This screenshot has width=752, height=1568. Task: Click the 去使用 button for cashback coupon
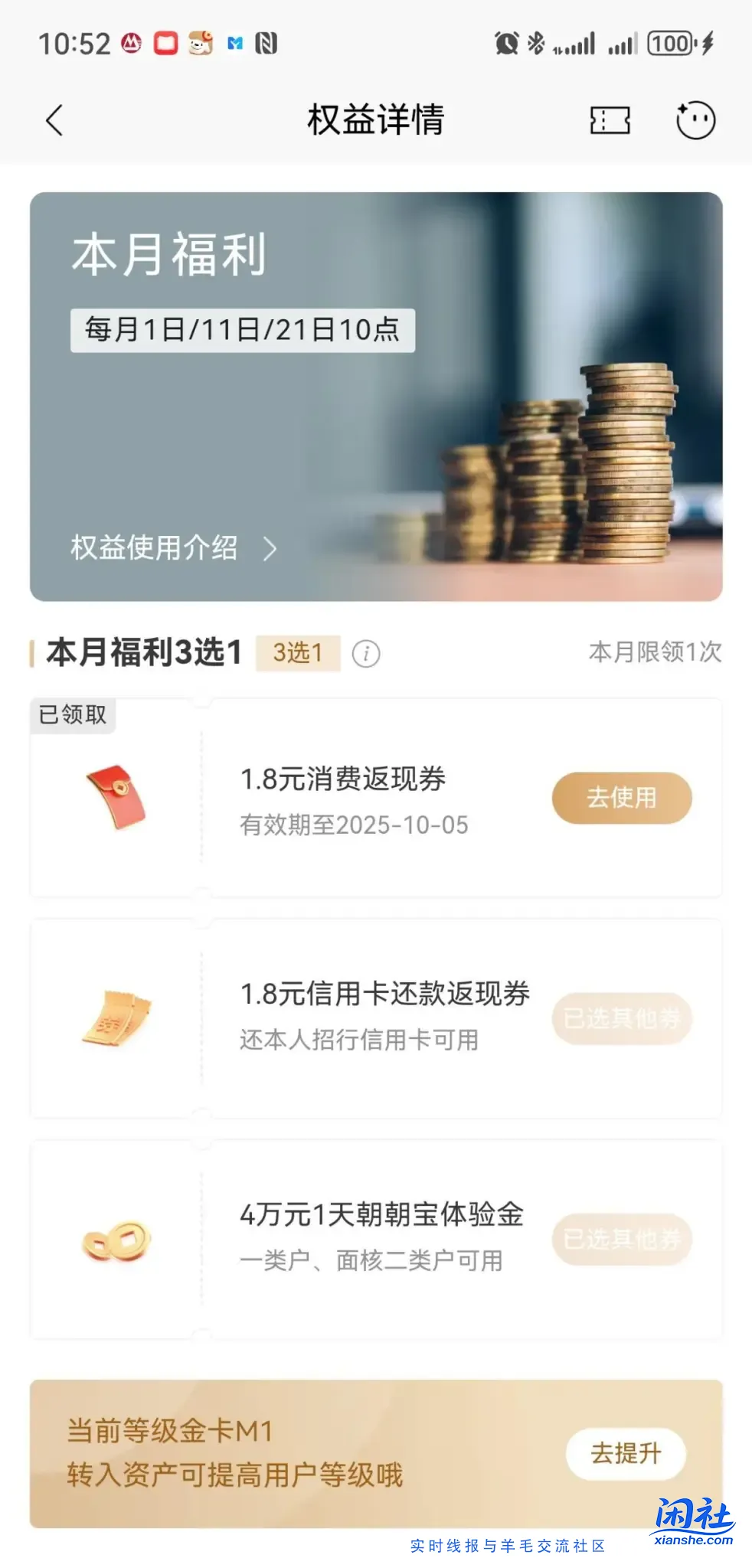(x=621, y=797)
